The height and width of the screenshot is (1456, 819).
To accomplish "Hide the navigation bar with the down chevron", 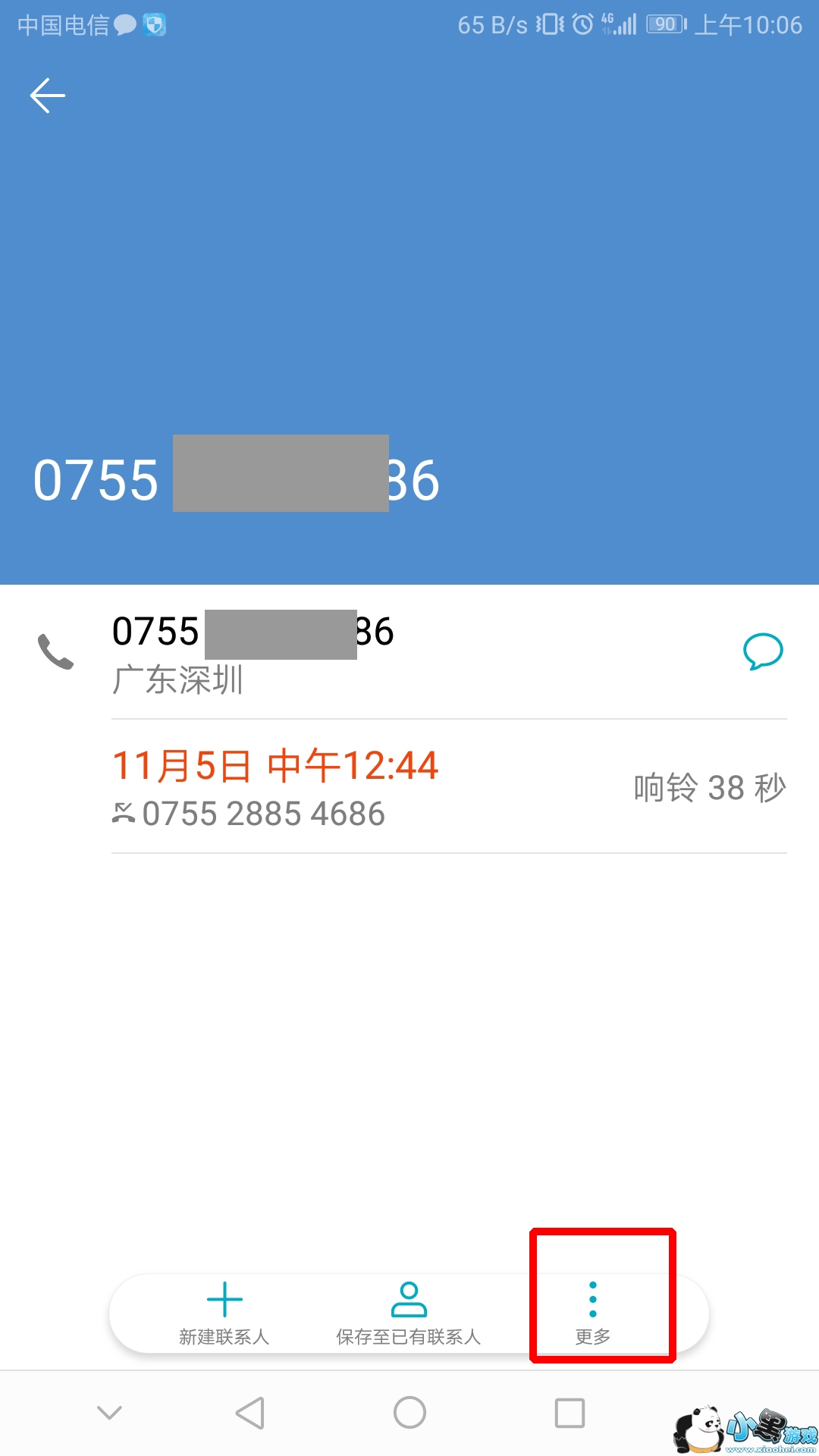I will click(110, 1412).
